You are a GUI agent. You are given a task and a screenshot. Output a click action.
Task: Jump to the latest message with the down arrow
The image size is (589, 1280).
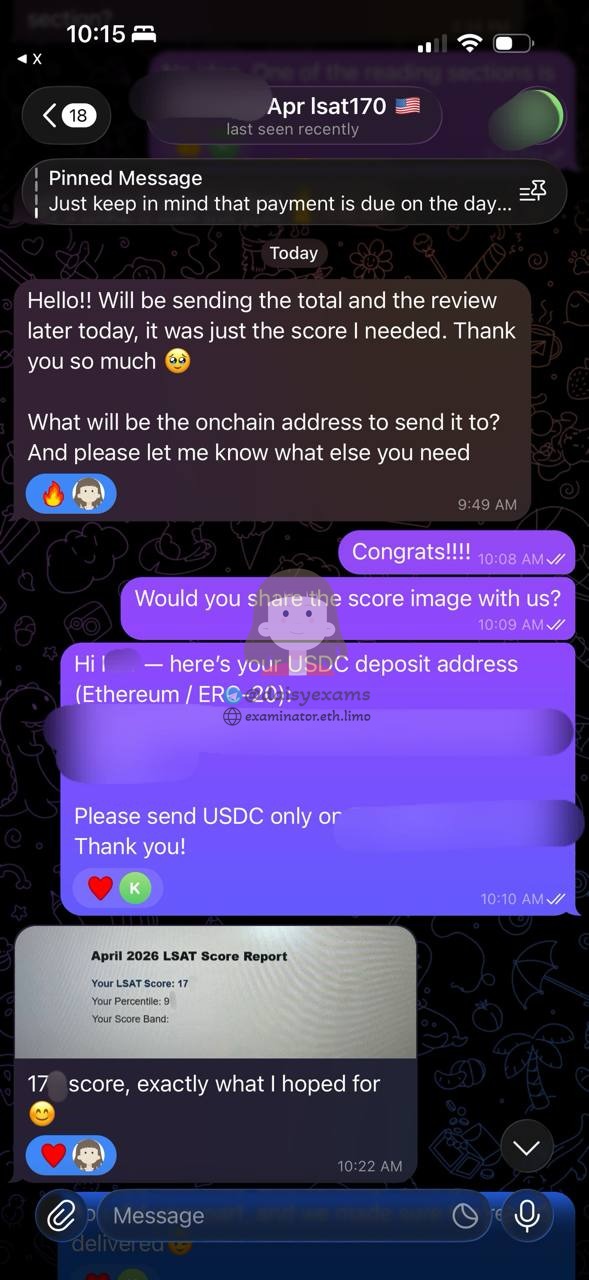pyautogui.click(x=526, y=1146)
